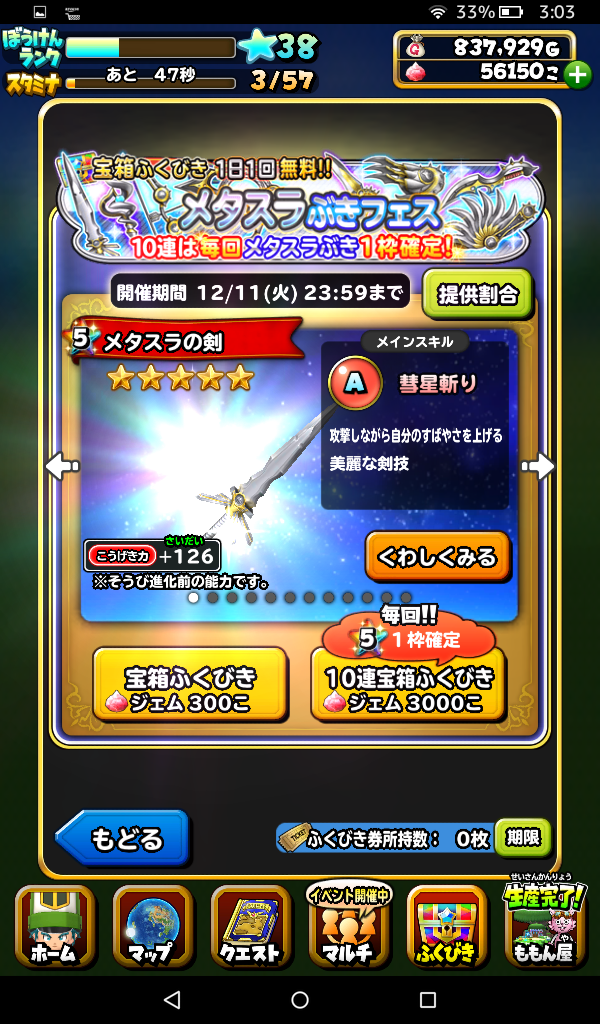Open the マップ tab
The image size is (600, 1024).
[153, 927]
